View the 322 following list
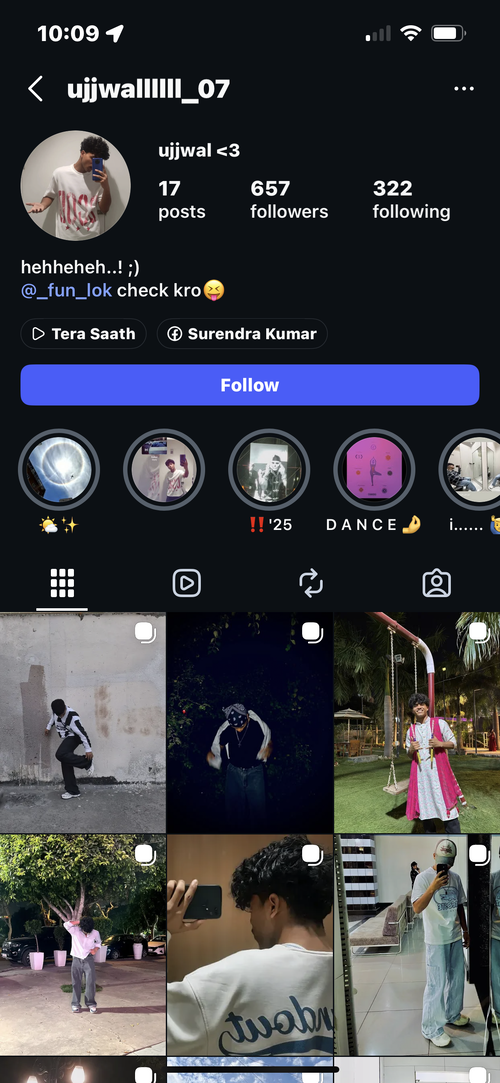The height and width of the screenshot is (1083, 500). (411, 199)
